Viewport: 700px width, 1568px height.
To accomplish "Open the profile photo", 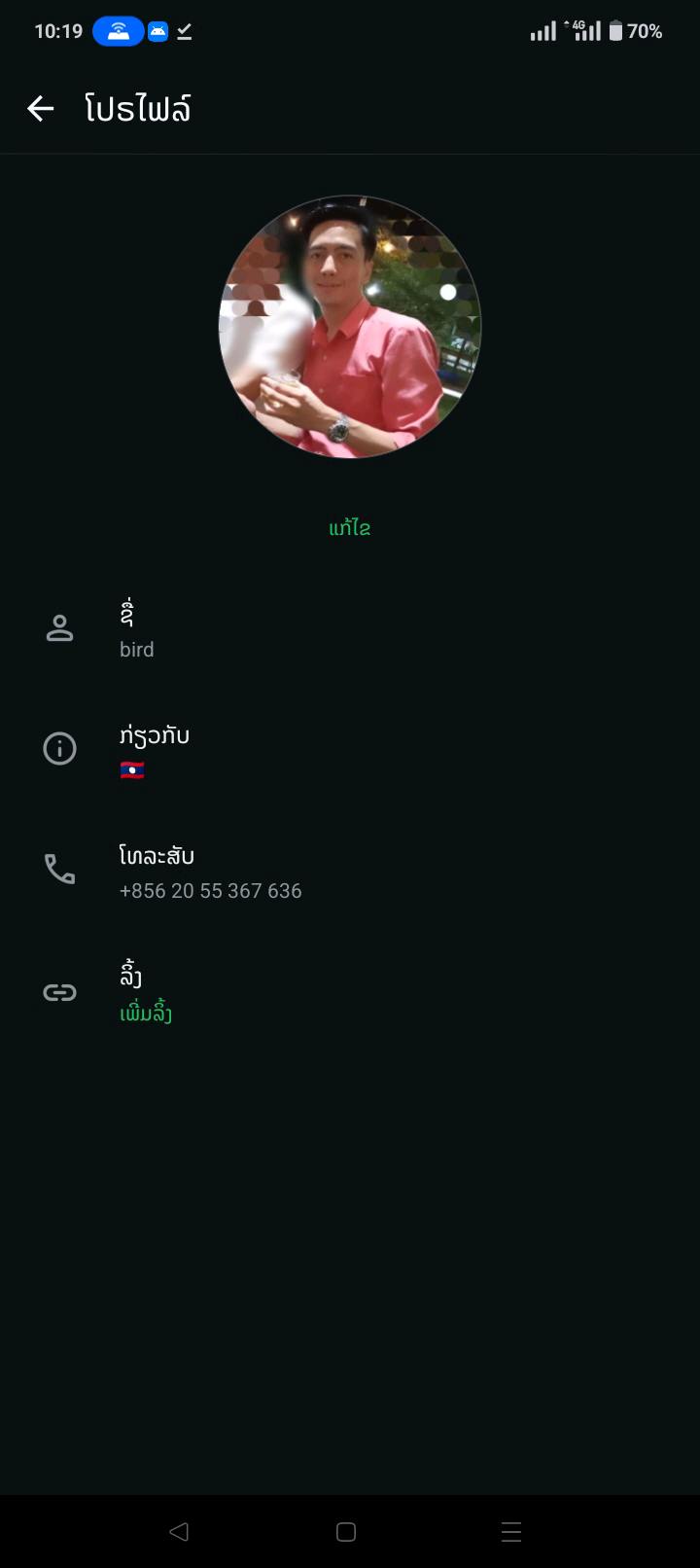I will pos(350,327).
